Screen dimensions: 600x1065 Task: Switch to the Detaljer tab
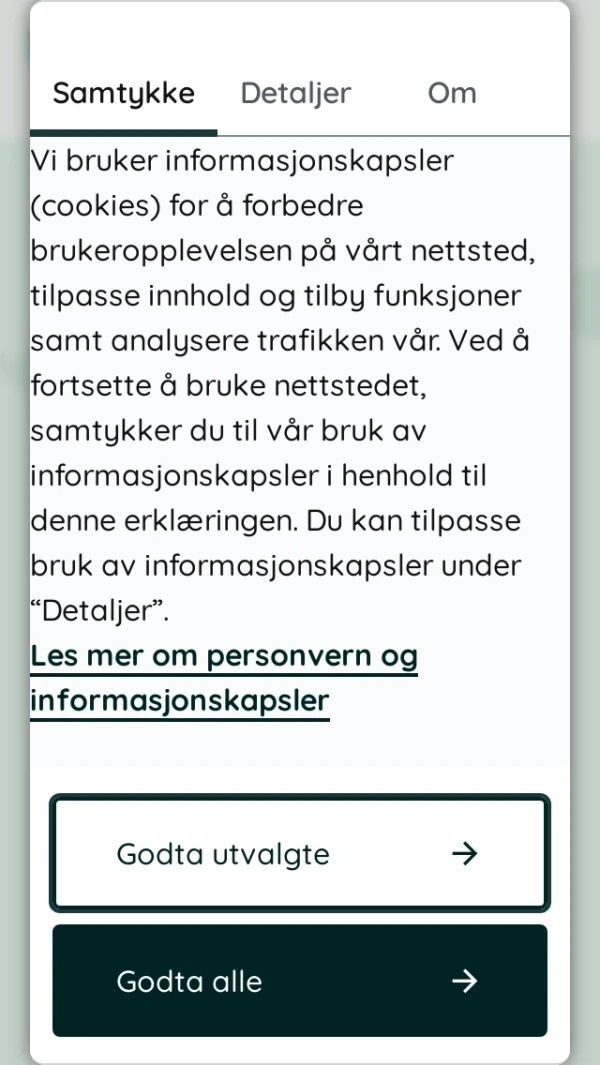296,94
